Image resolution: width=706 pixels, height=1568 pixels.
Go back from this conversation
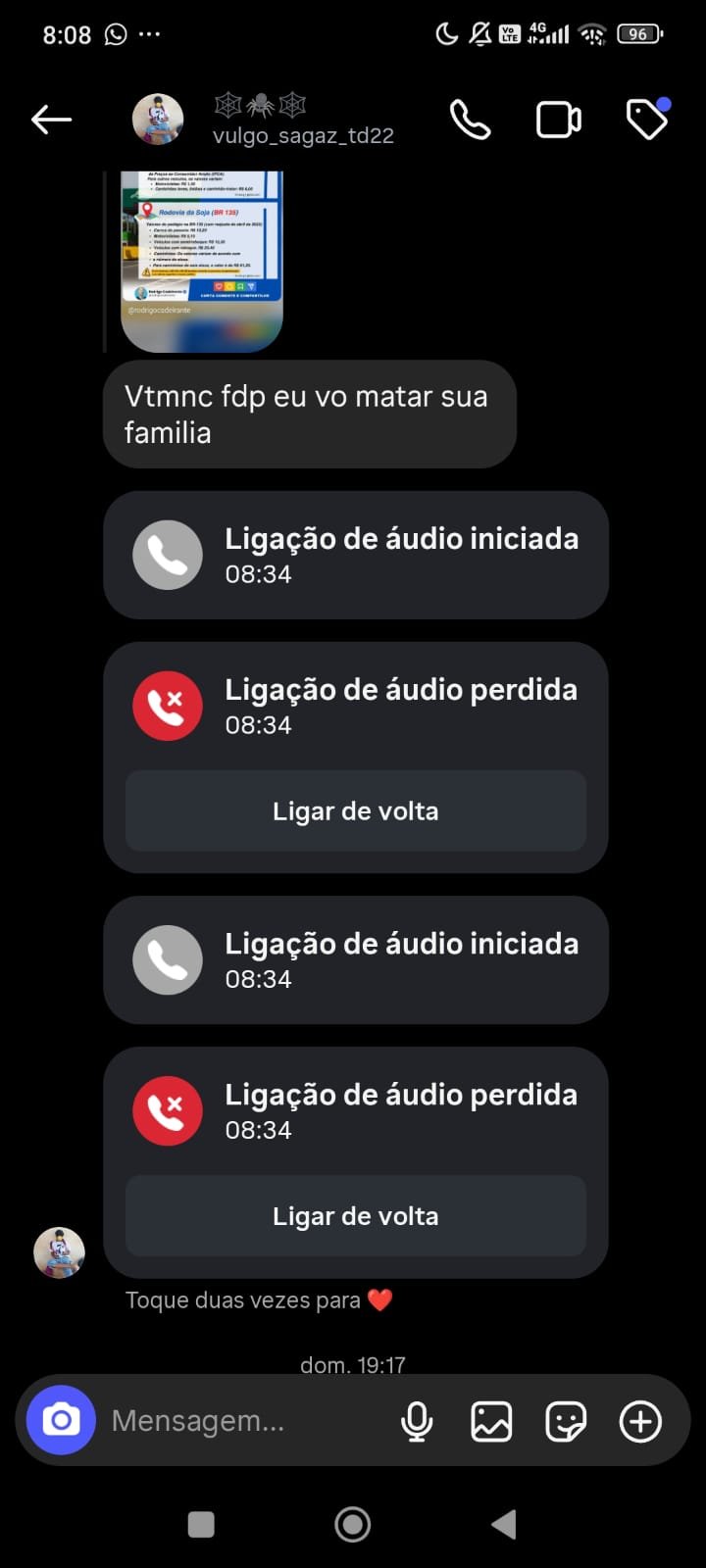51,121
